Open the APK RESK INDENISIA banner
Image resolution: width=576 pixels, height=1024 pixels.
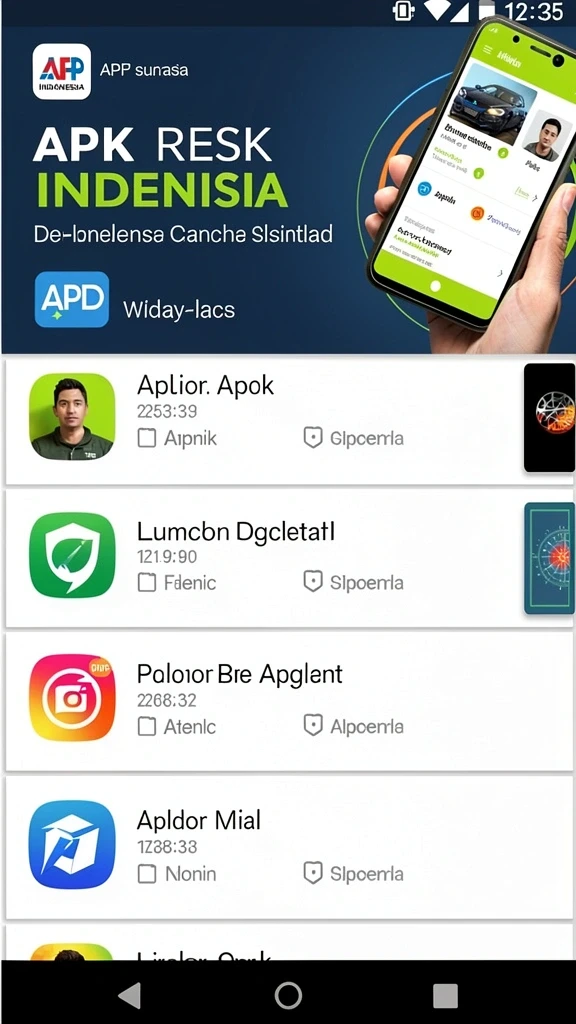(x=288, y=190)
